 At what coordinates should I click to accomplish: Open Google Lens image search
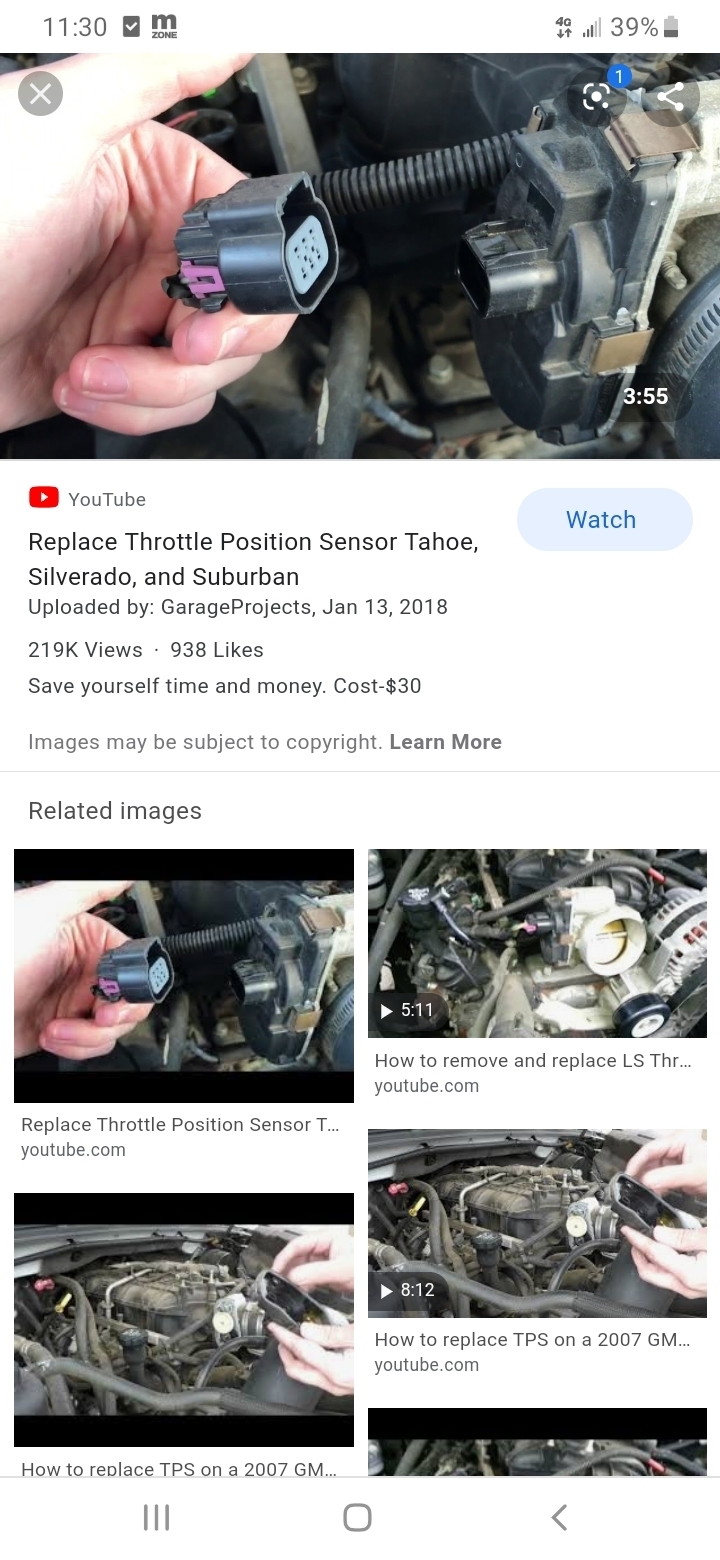coord(597,96)
